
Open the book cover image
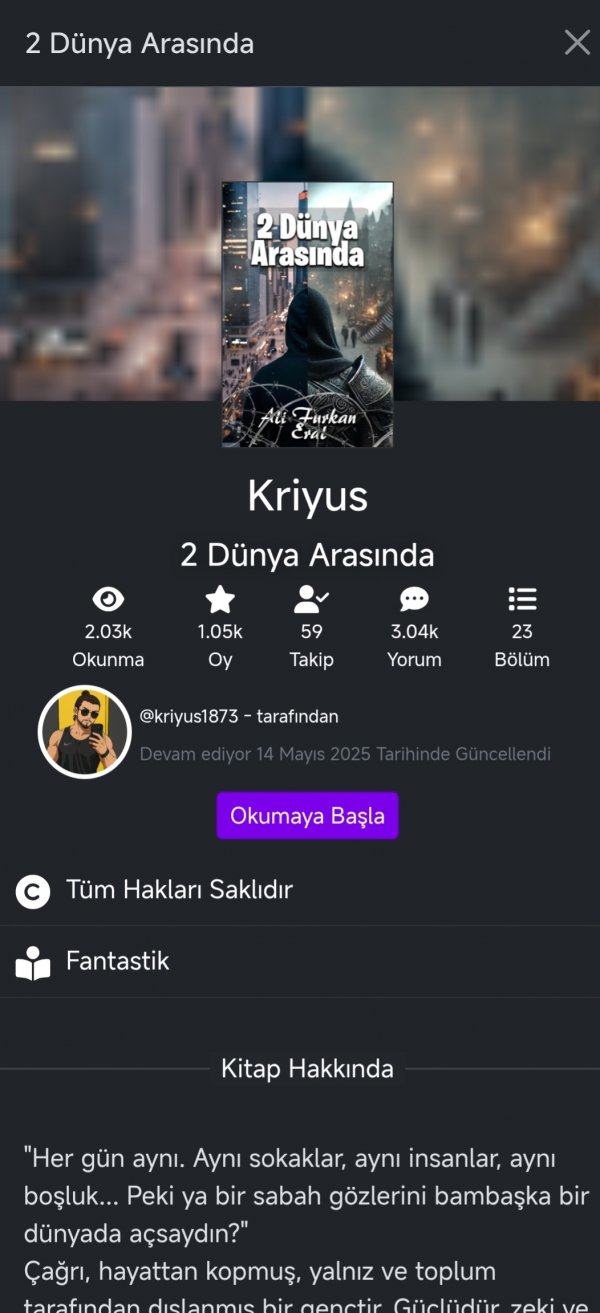(307, 314)
